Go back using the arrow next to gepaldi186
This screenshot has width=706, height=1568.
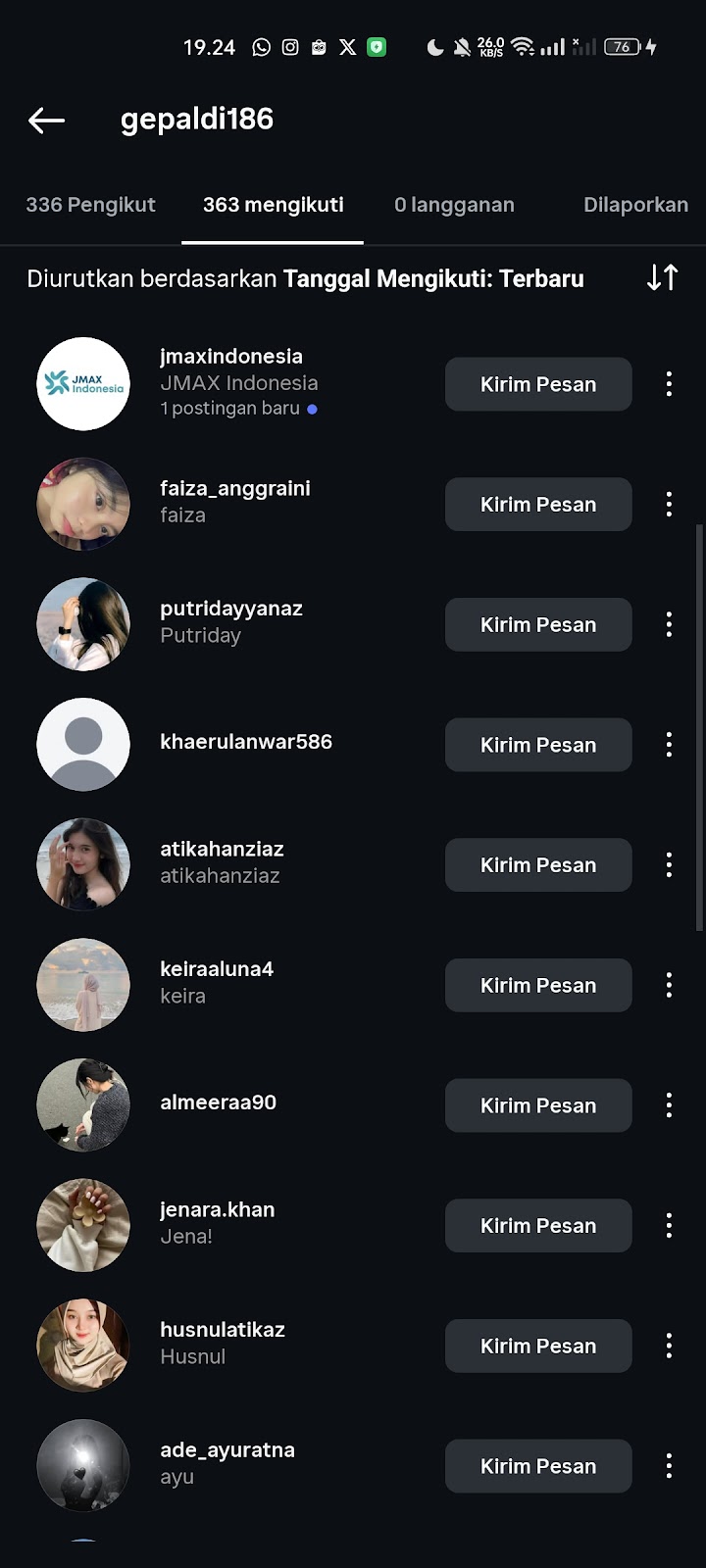46,121
